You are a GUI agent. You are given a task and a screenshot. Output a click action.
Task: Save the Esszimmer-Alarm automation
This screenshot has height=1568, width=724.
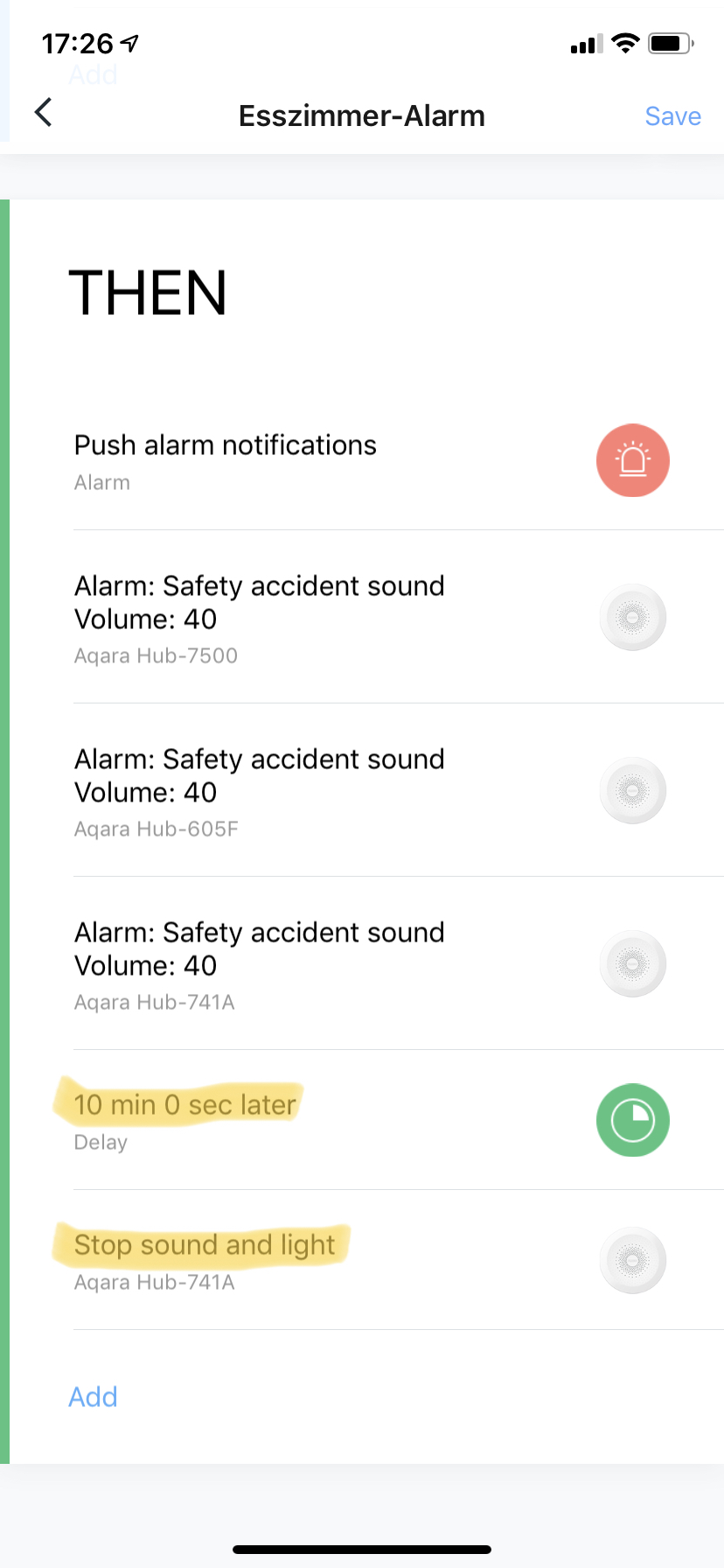[672, 116]
